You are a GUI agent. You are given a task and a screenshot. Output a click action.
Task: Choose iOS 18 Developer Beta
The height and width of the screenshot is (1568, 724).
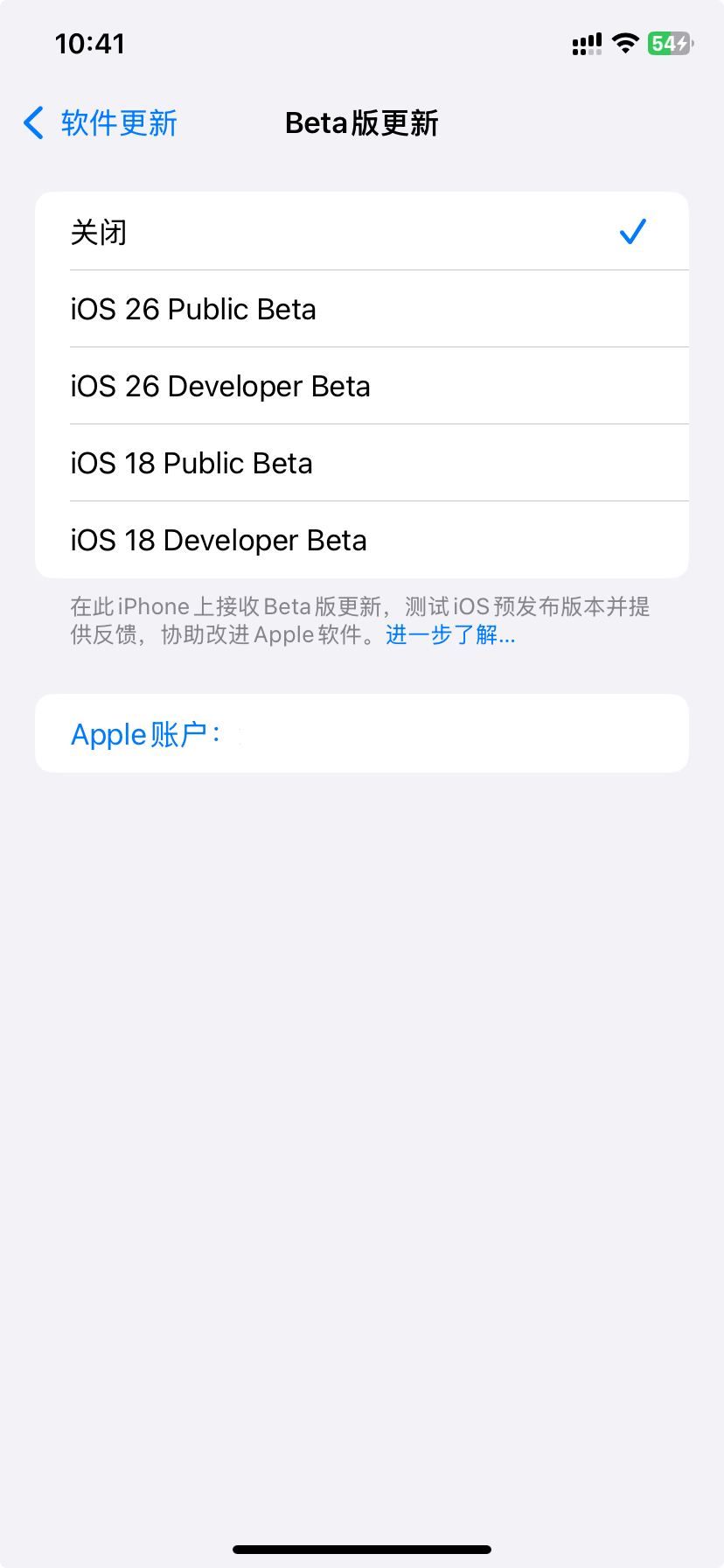[361, 540]
